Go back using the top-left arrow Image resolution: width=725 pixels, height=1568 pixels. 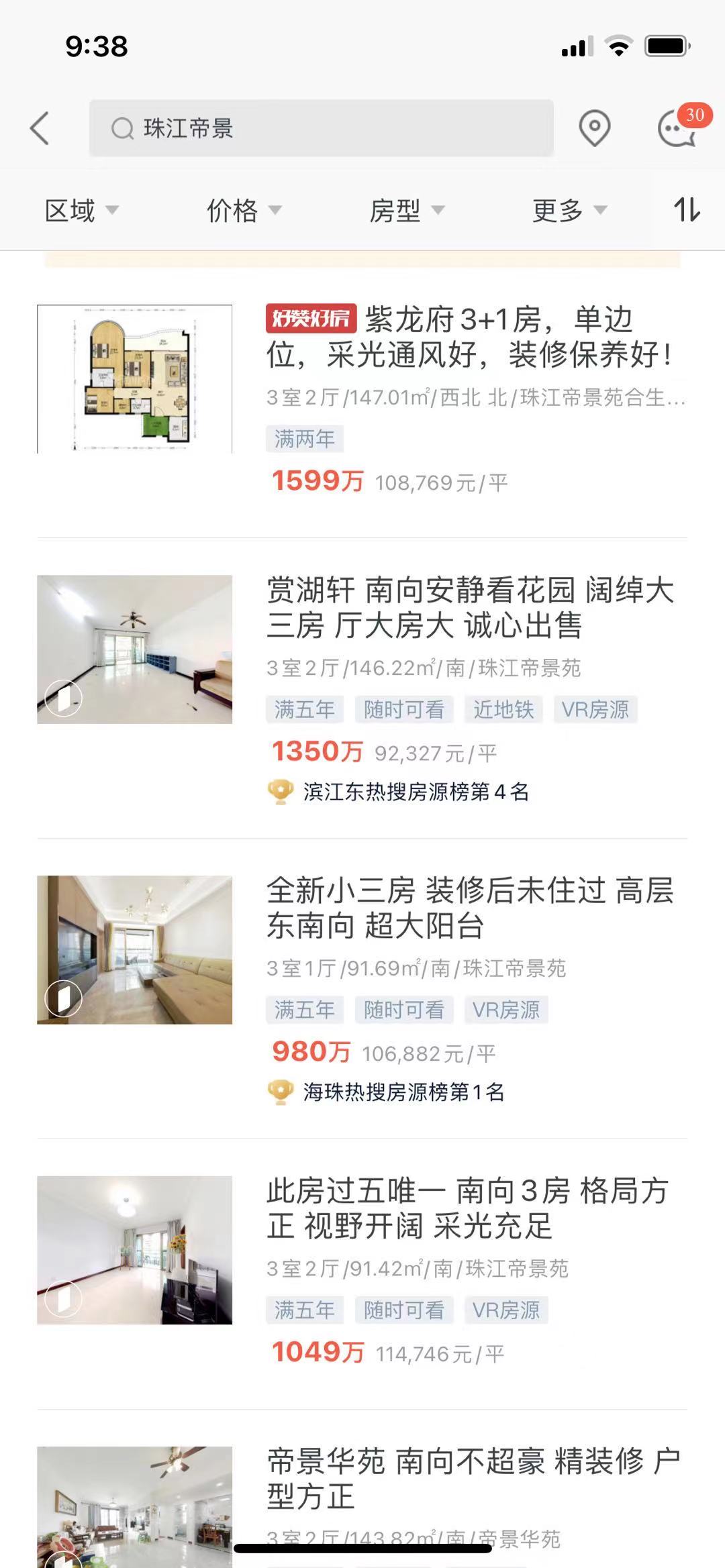(x=40, y=127)
